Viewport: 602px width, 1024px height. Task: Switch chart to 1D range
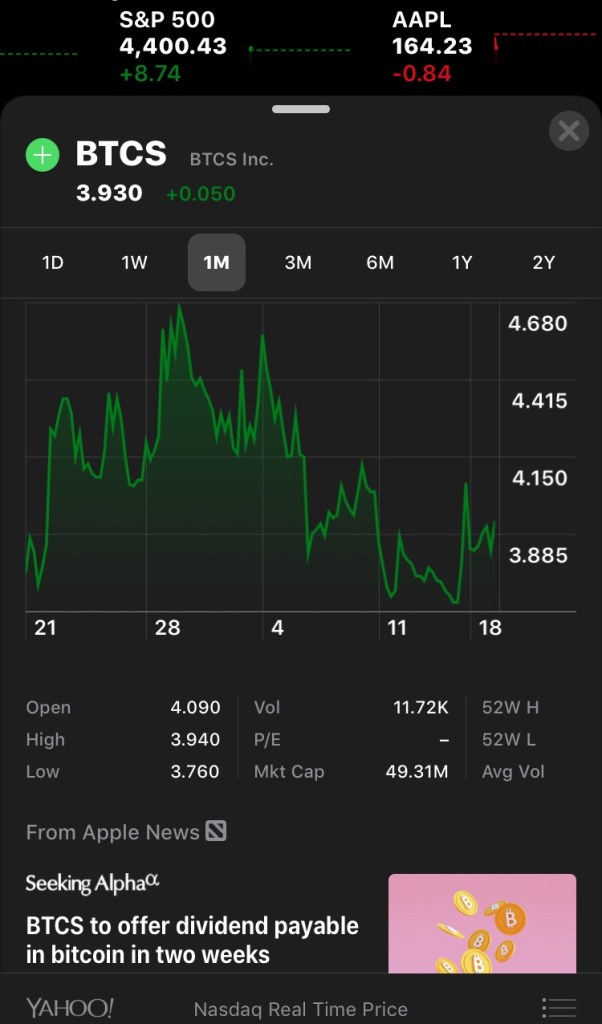pos(53,263)
